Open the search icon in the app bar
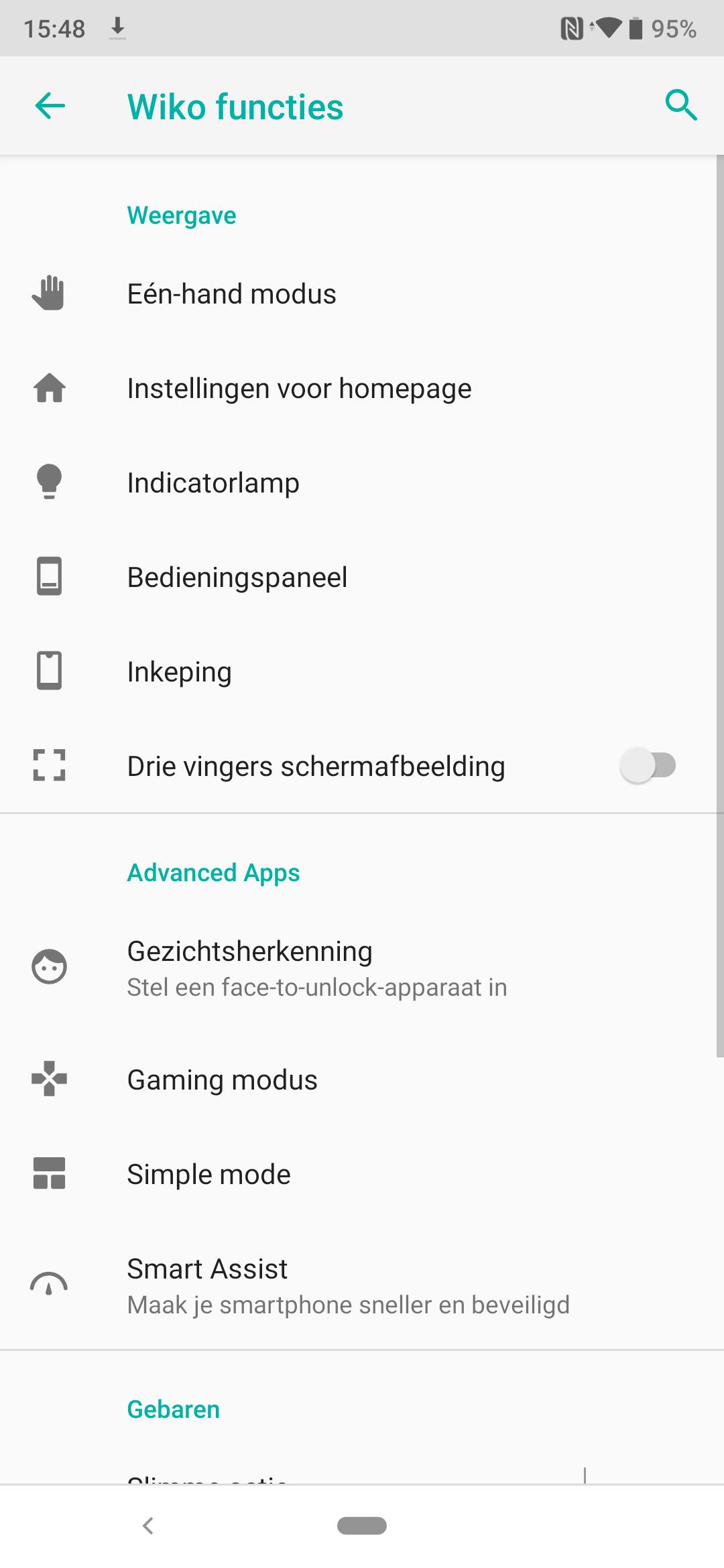 pyautogui.click(x=680, y=106)
